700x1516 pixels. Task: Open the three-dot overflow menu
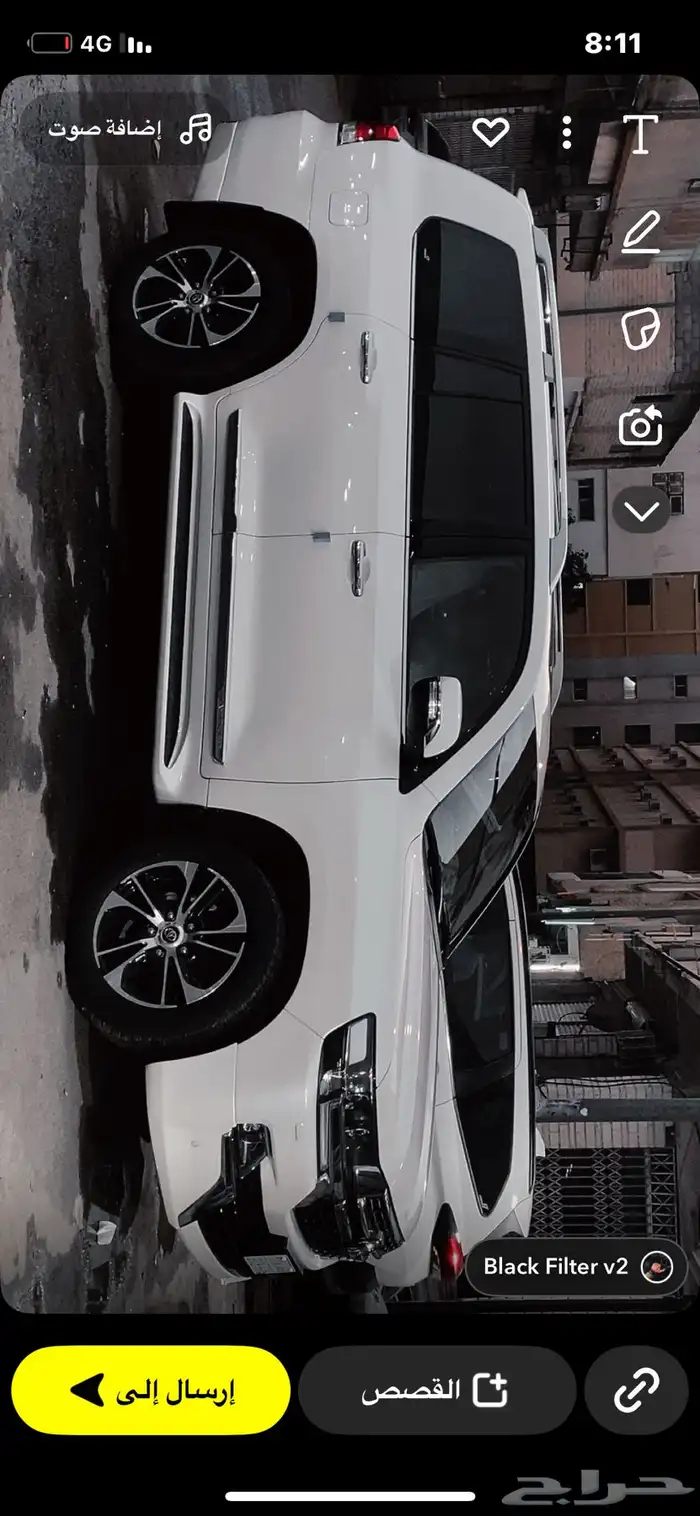click(567, 132)
